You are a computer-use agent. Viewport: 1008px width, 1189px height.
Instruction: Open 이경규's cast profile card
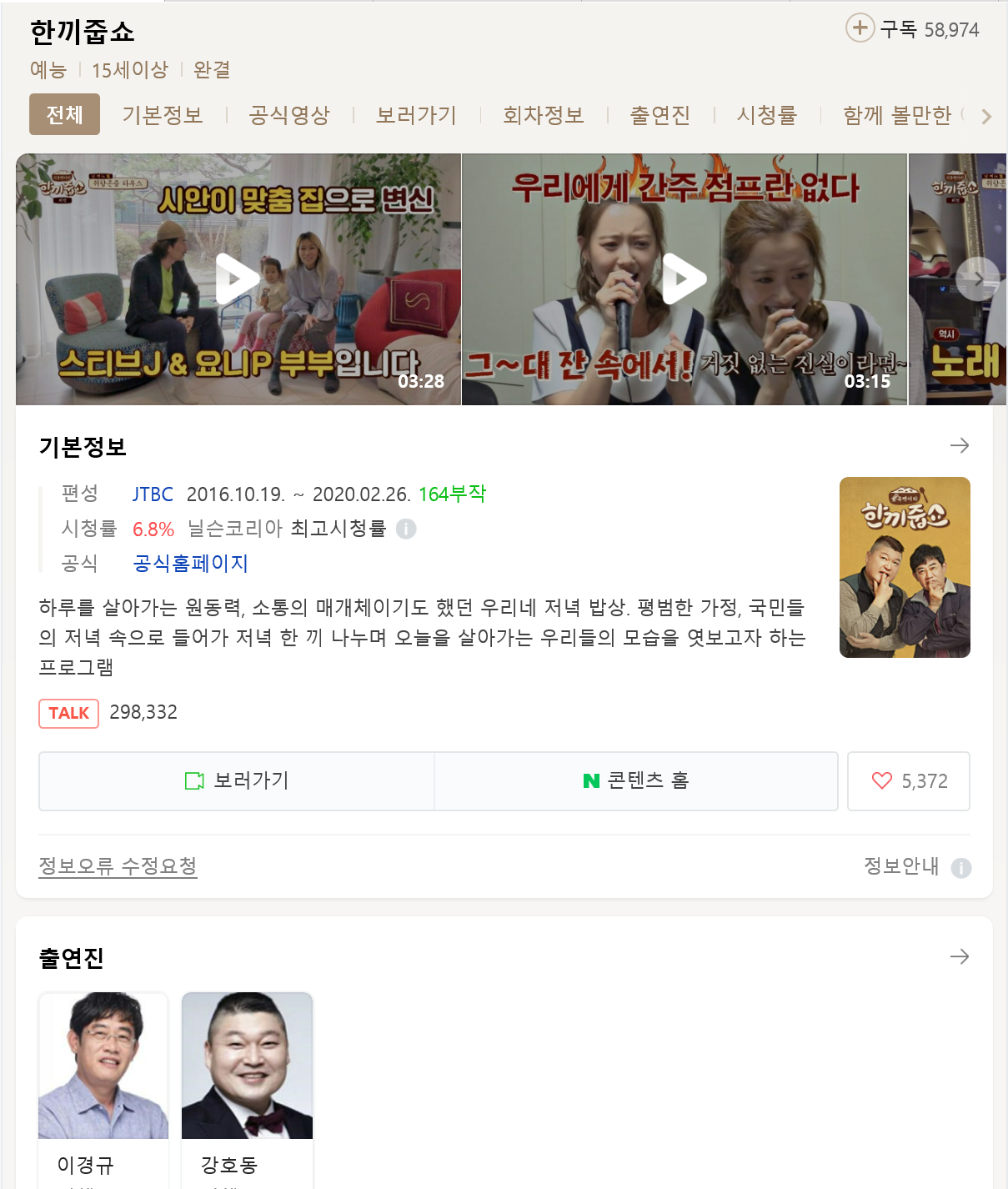click(x=103, y=1084)
